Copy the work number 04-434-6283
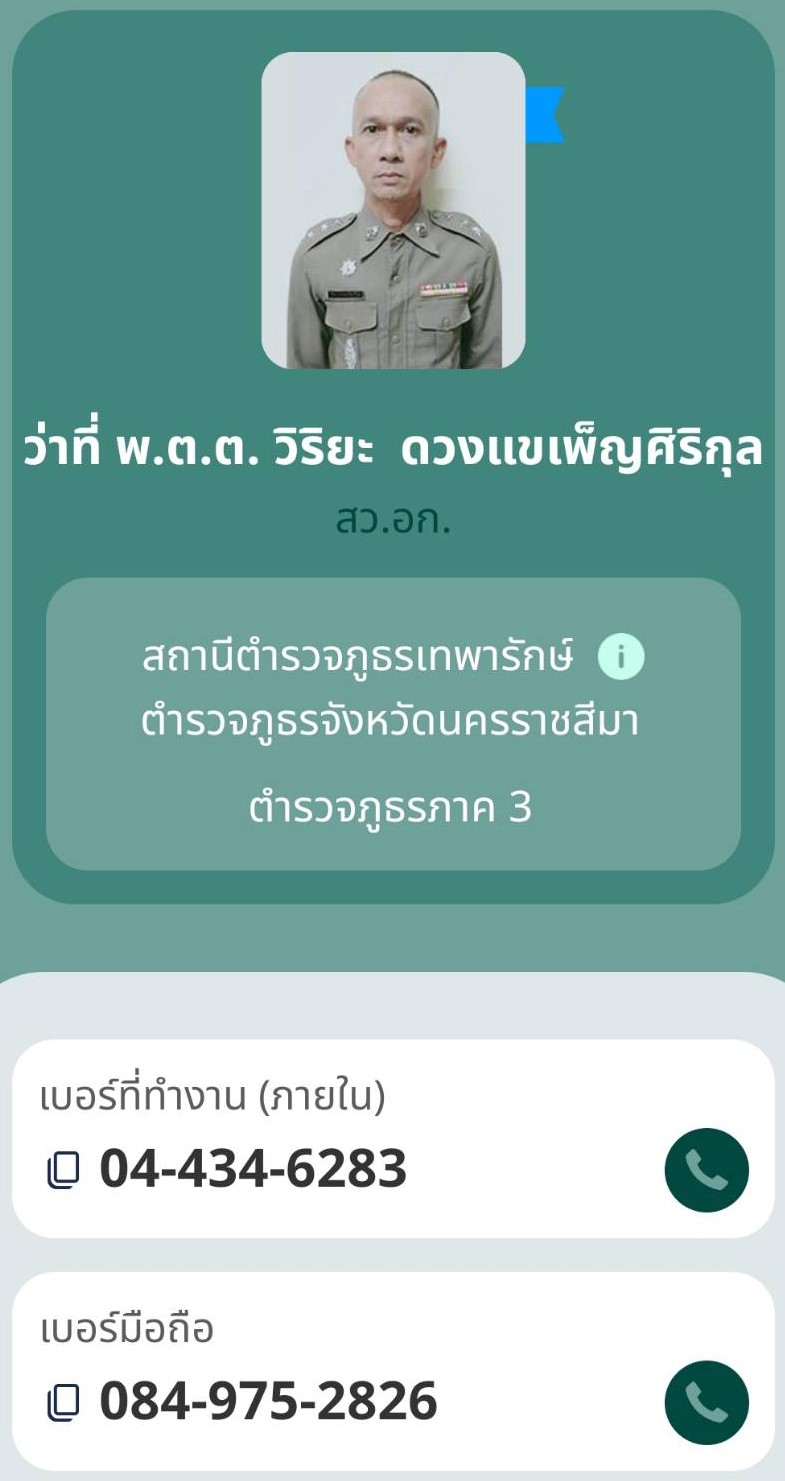785x1481 pixels. (x=62, y=1171)
